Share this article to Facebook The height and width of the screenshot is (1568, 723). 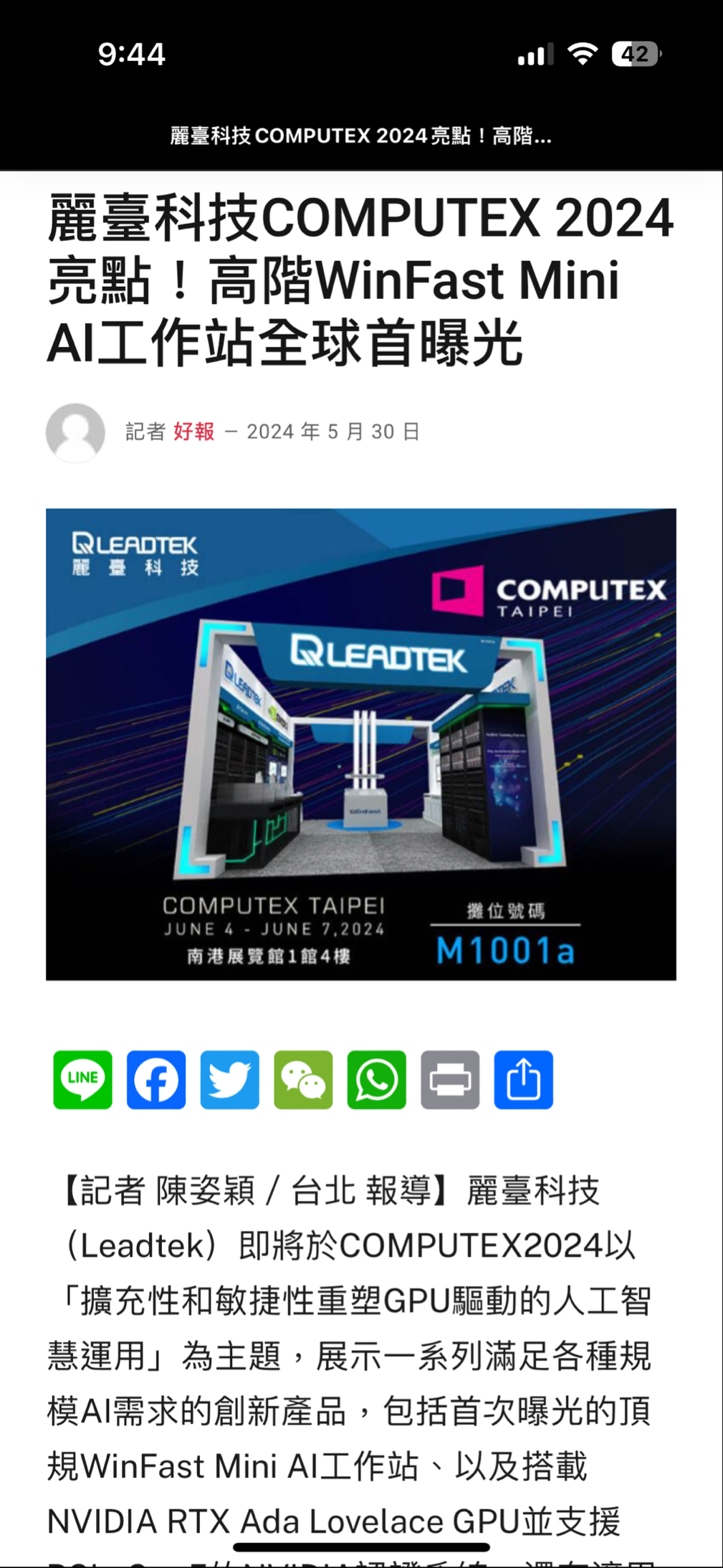(156, 1080)
